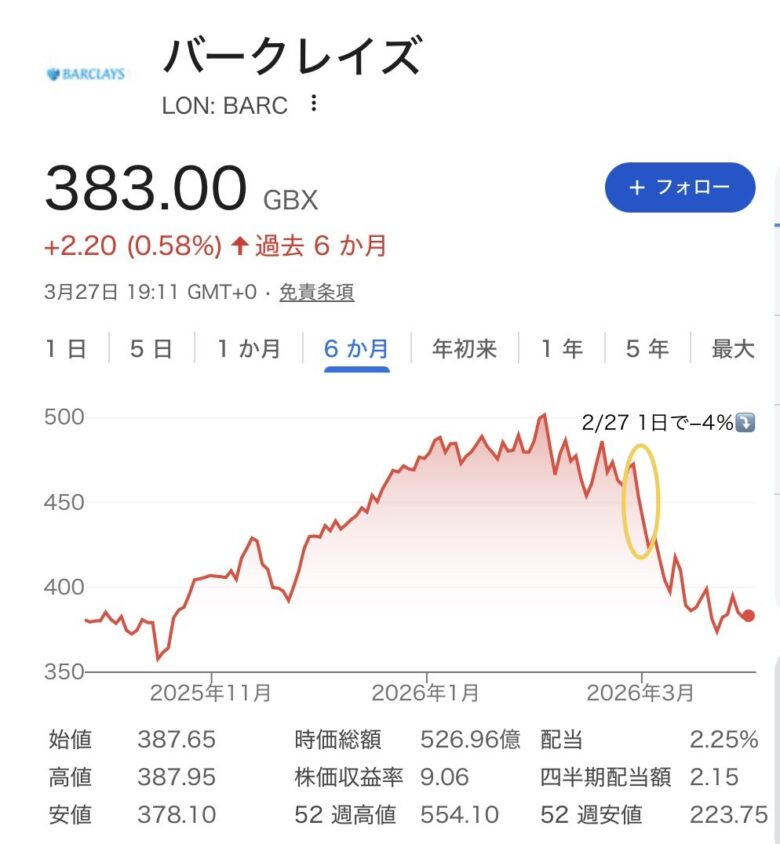780x844 pixels.
Task: Open the three-dot menu beside LON: BARC
Action: click(x=314, y=104)
